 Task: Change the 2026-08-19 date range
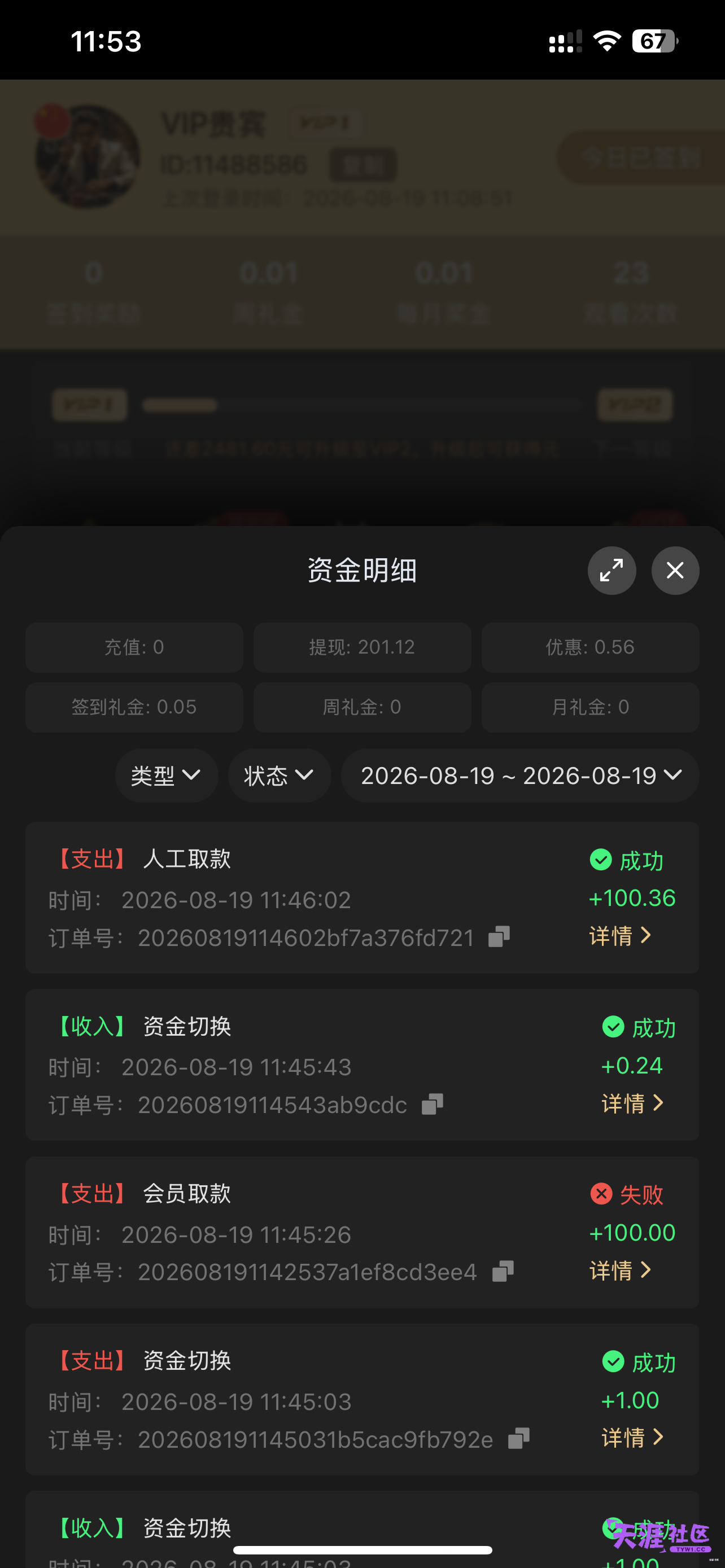click(520, 776)
